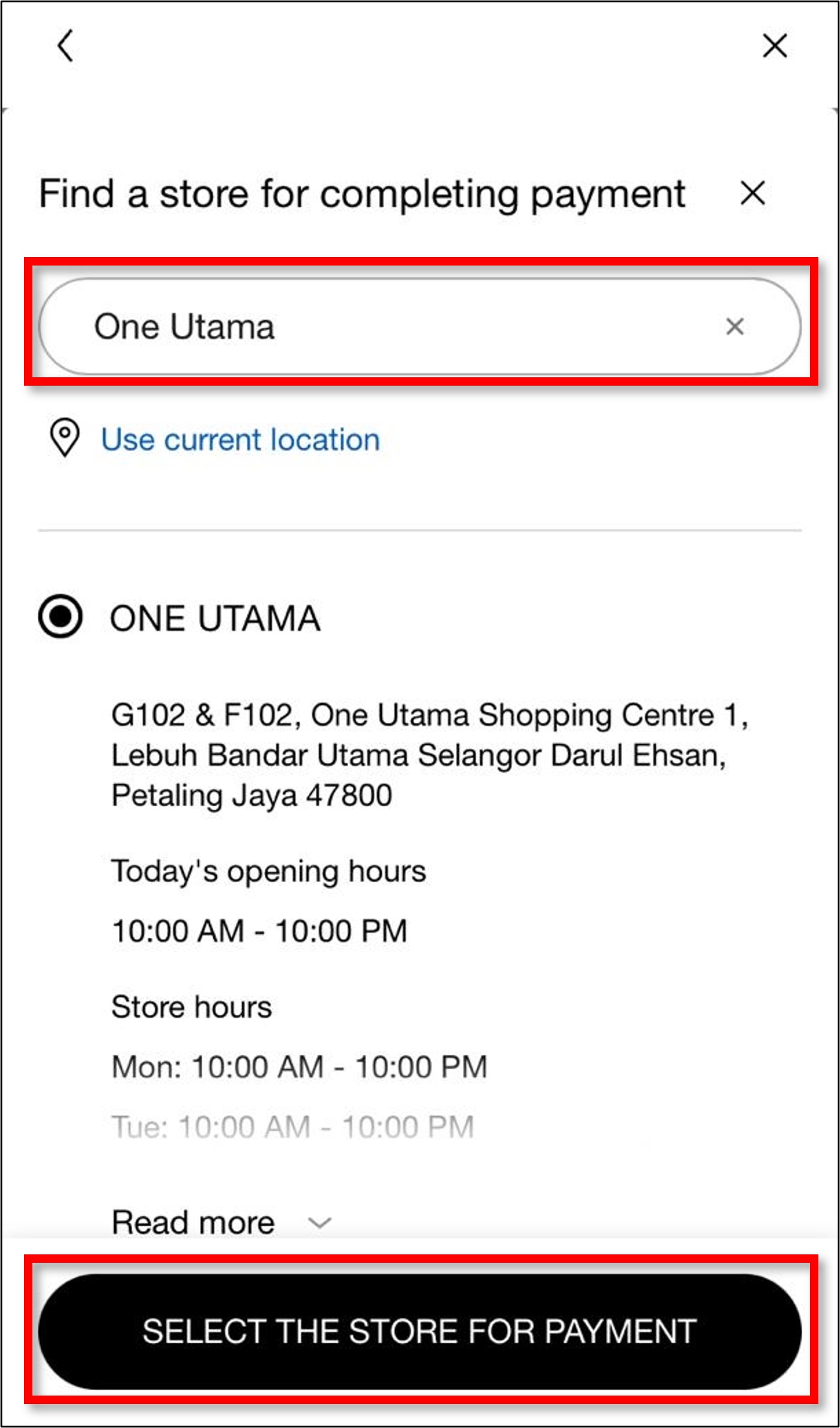
Task: Go back using the top-left arrow
Action: [x=65, y=46]
